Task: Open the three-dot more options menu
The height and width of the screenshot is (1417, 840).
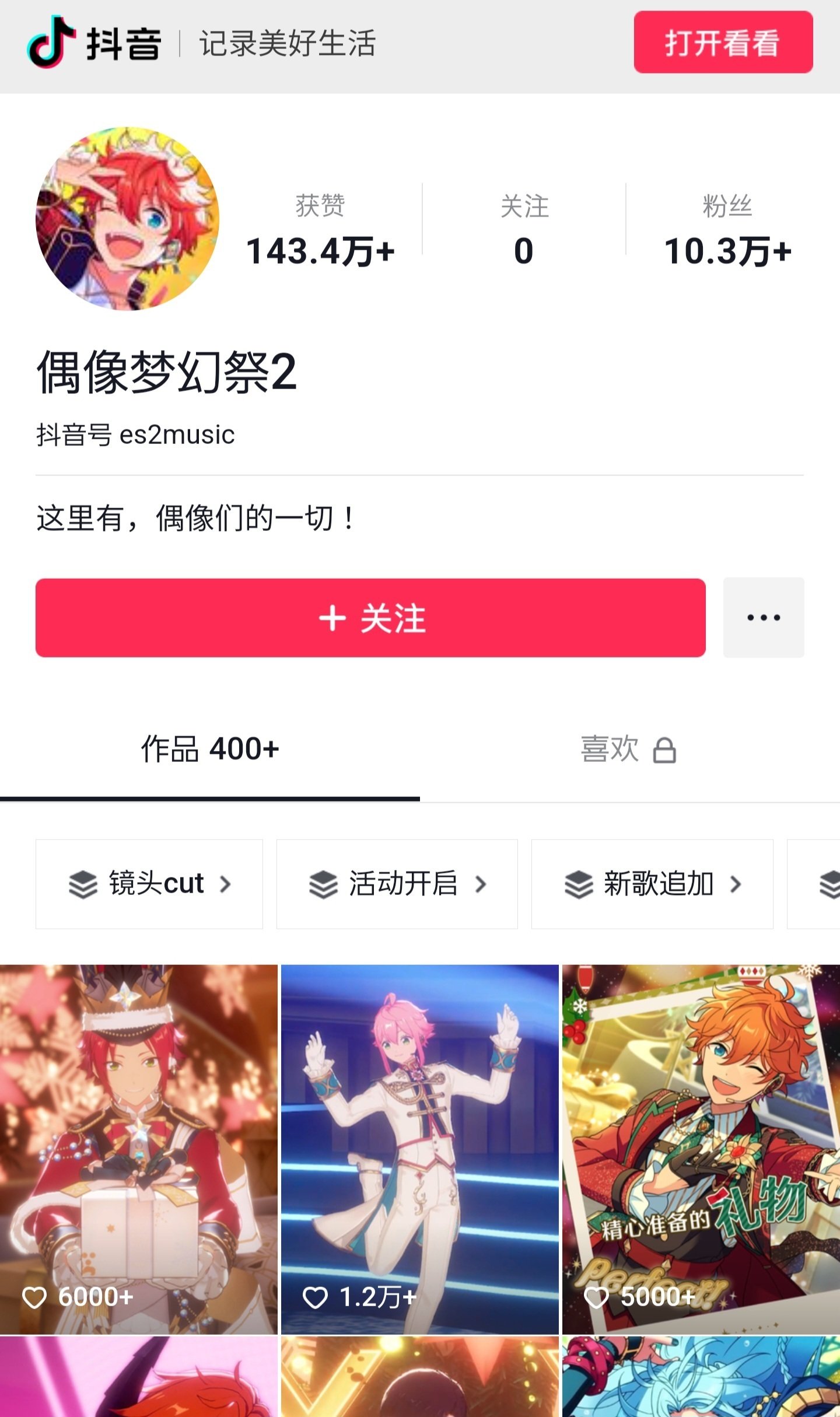Action: (x=764, y=618)
